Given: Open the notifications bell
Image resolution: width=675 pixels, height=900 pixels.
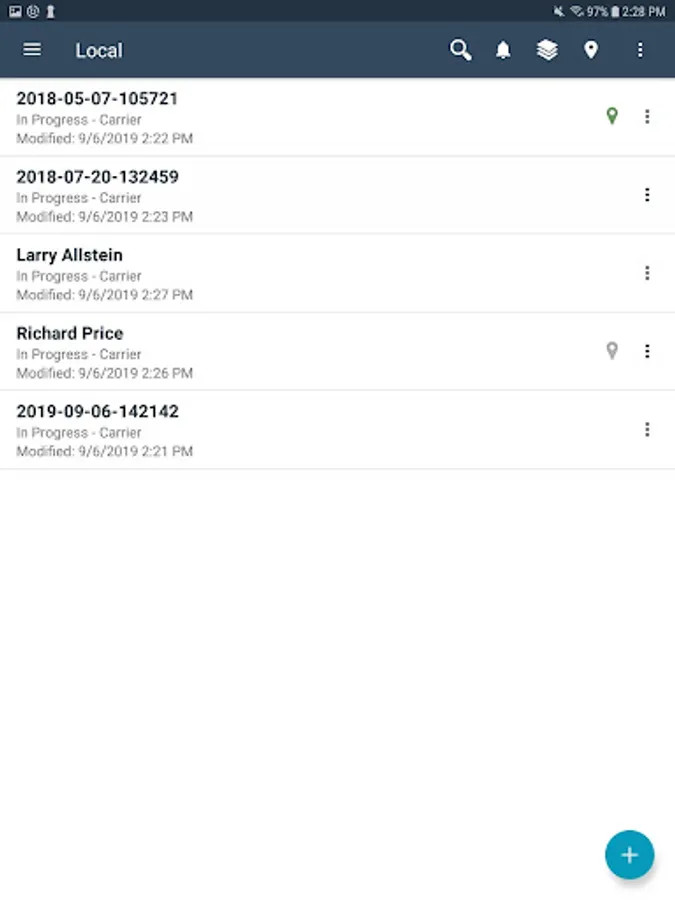Looking at the screenshot, I should [x=503, y=50].
